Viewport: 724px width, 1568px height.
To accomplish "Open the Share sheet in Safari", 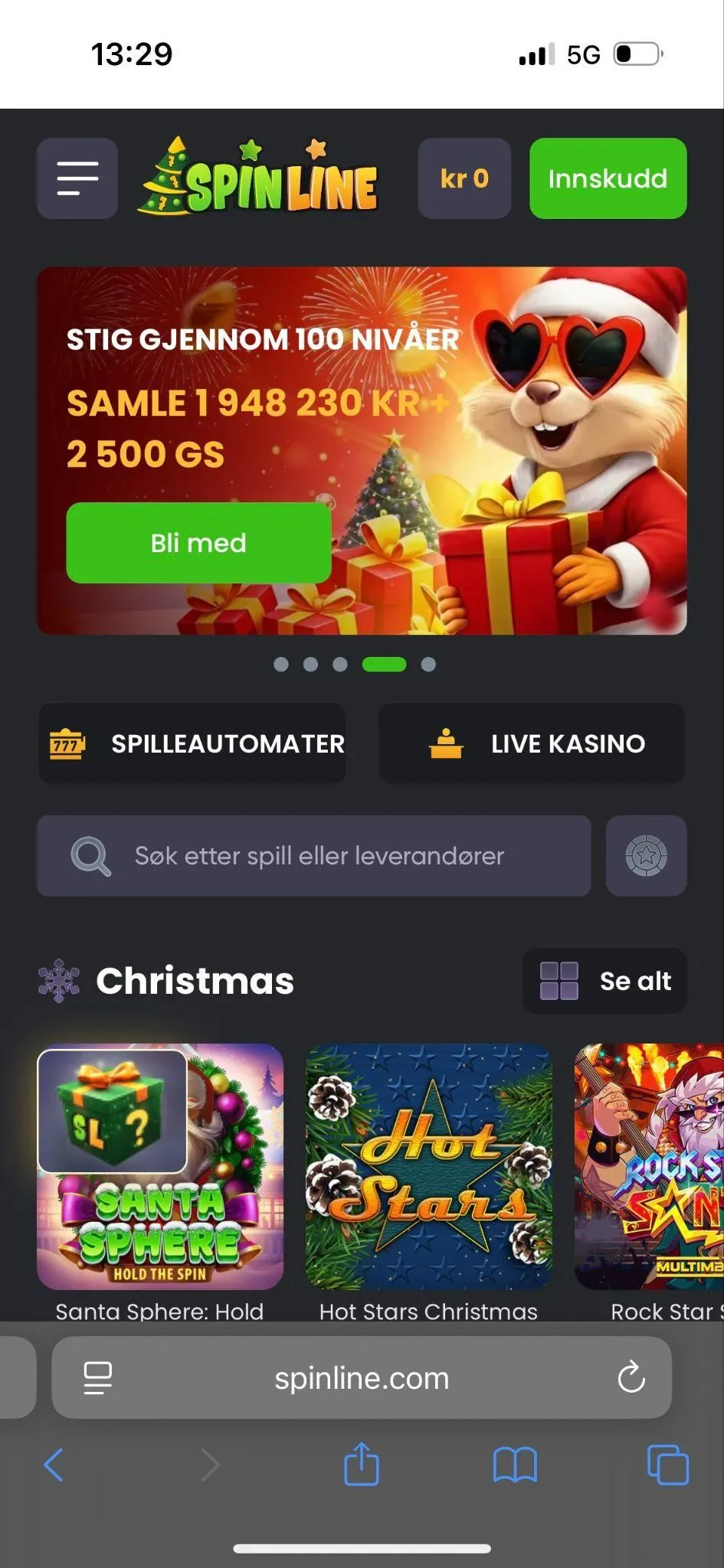I will click(x=362, y=1465).
